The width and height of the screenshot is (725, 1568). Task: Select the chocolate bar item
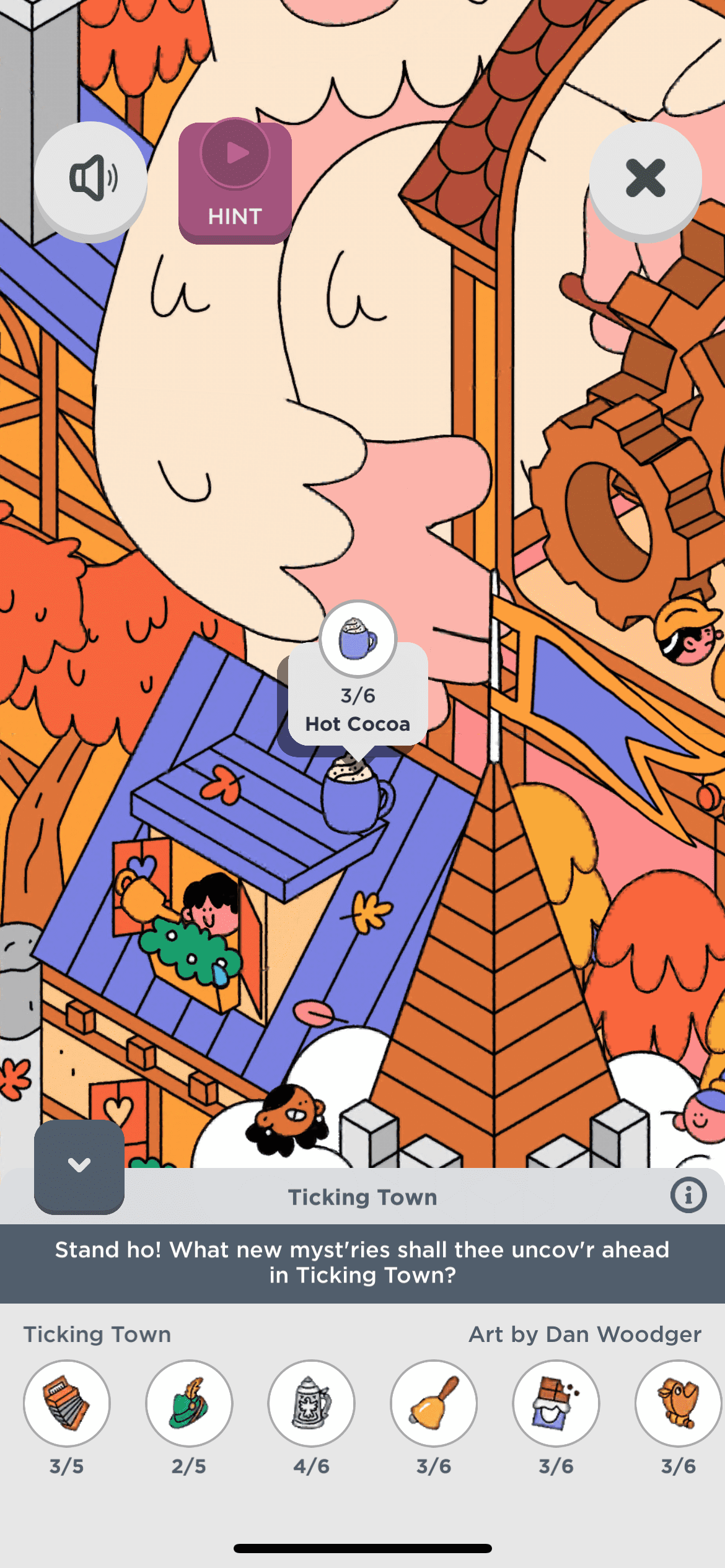click(556, 1403)
